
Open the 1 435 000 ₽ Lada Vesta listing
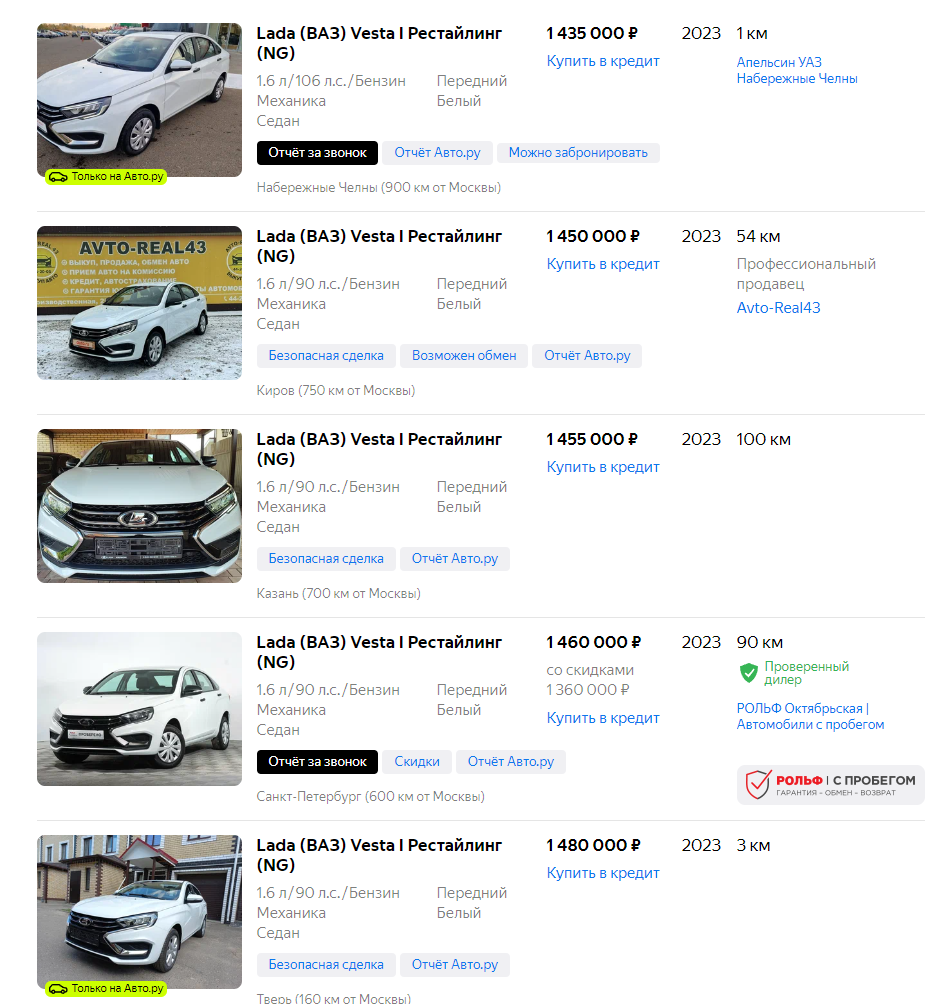pyautogui.click(x=379, y=43)
